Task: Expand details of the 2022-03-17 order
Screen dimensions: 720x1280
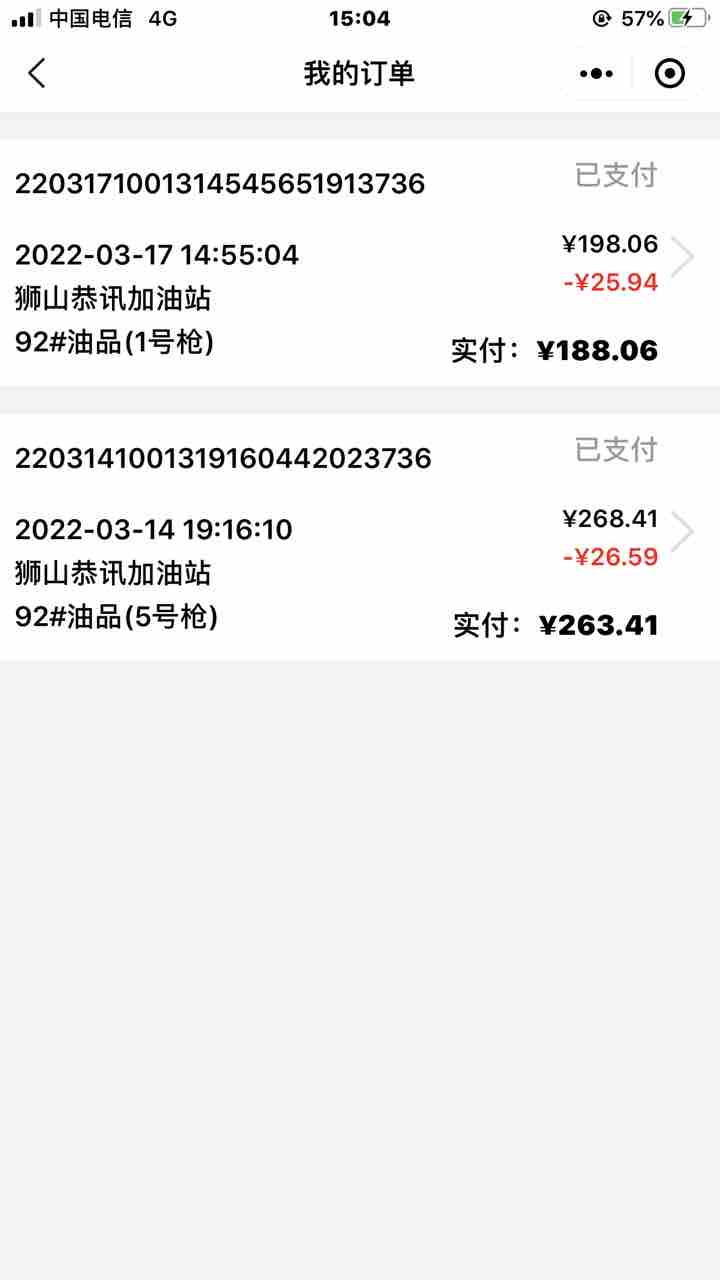Action: [x=683, y=257]
